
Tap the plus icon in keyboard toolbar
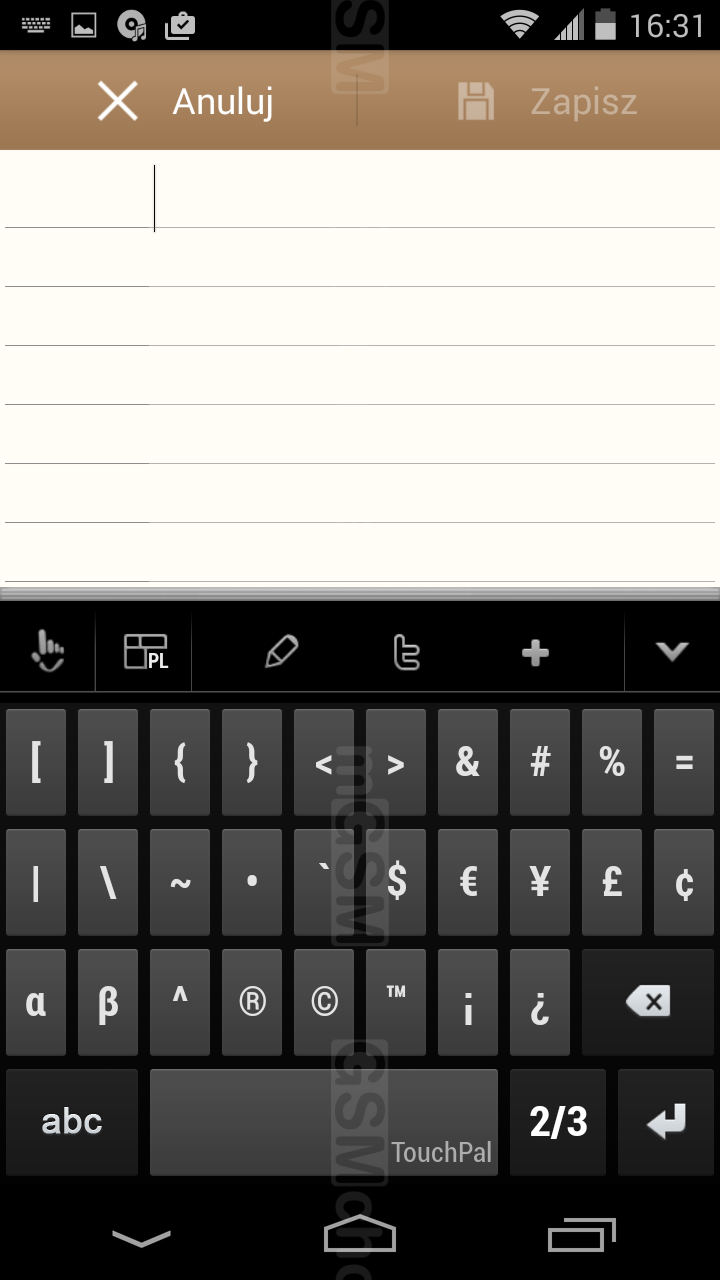(536, 653)
